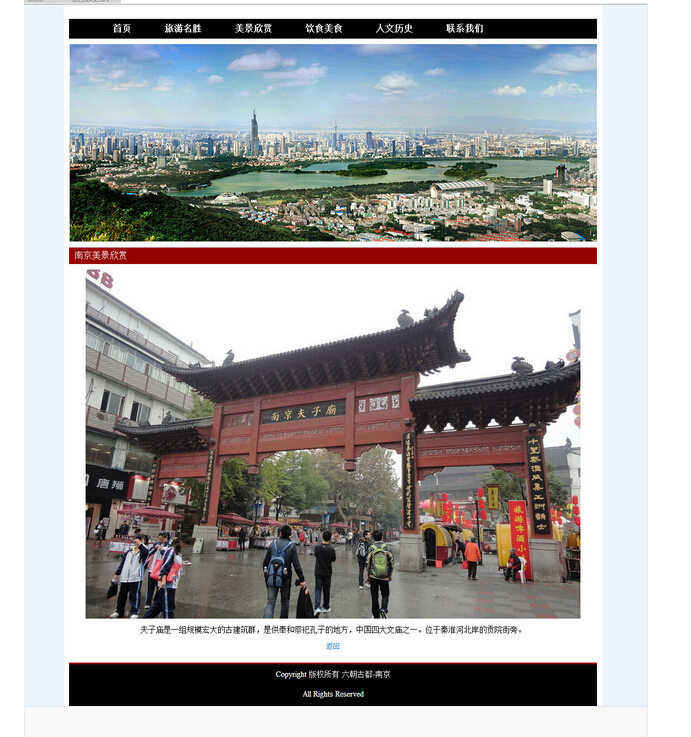Open the 首页 nav item
Image resolution: width=691 pixels, height=737 pixels.
pos(122,29)
